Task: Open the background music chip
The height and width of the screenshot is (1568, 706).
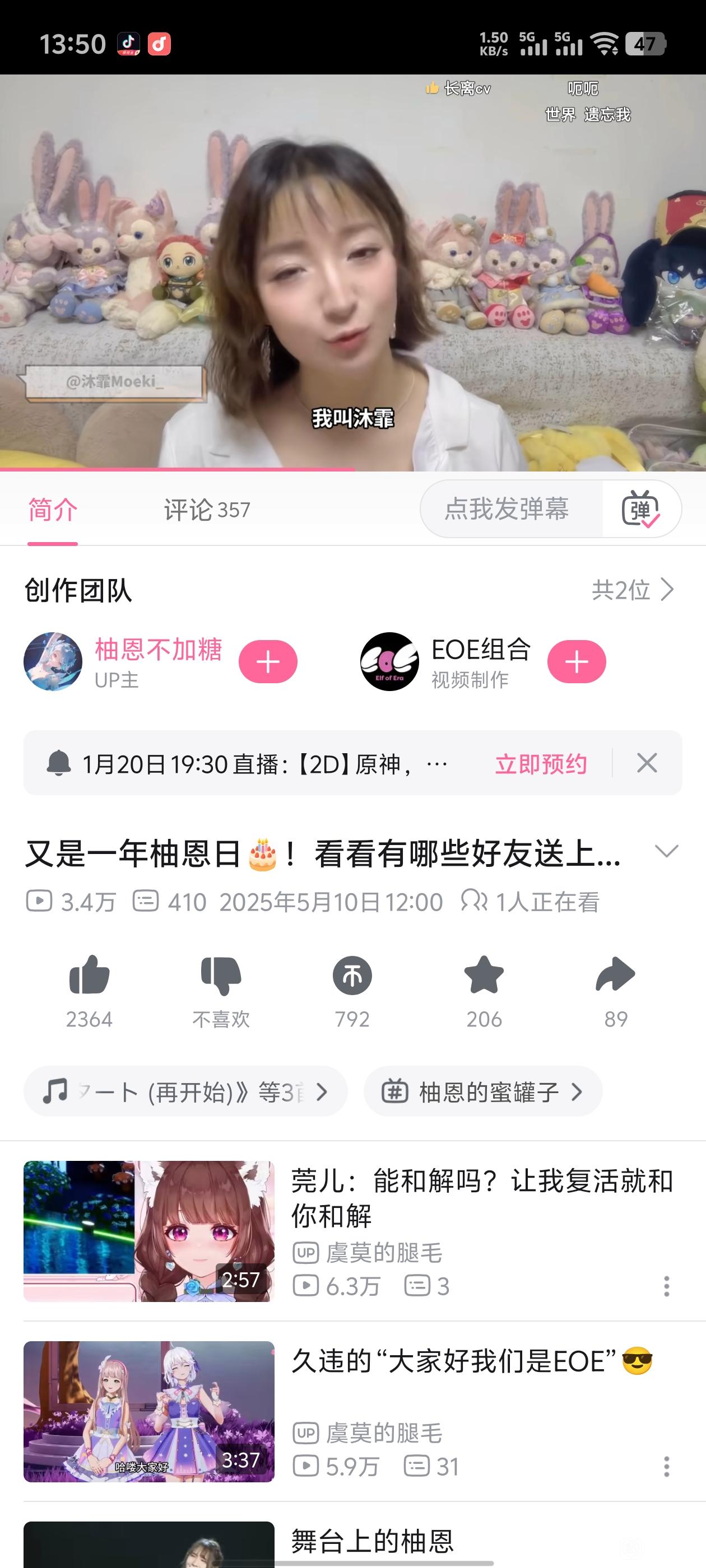Action: (x=185, y=1092)
